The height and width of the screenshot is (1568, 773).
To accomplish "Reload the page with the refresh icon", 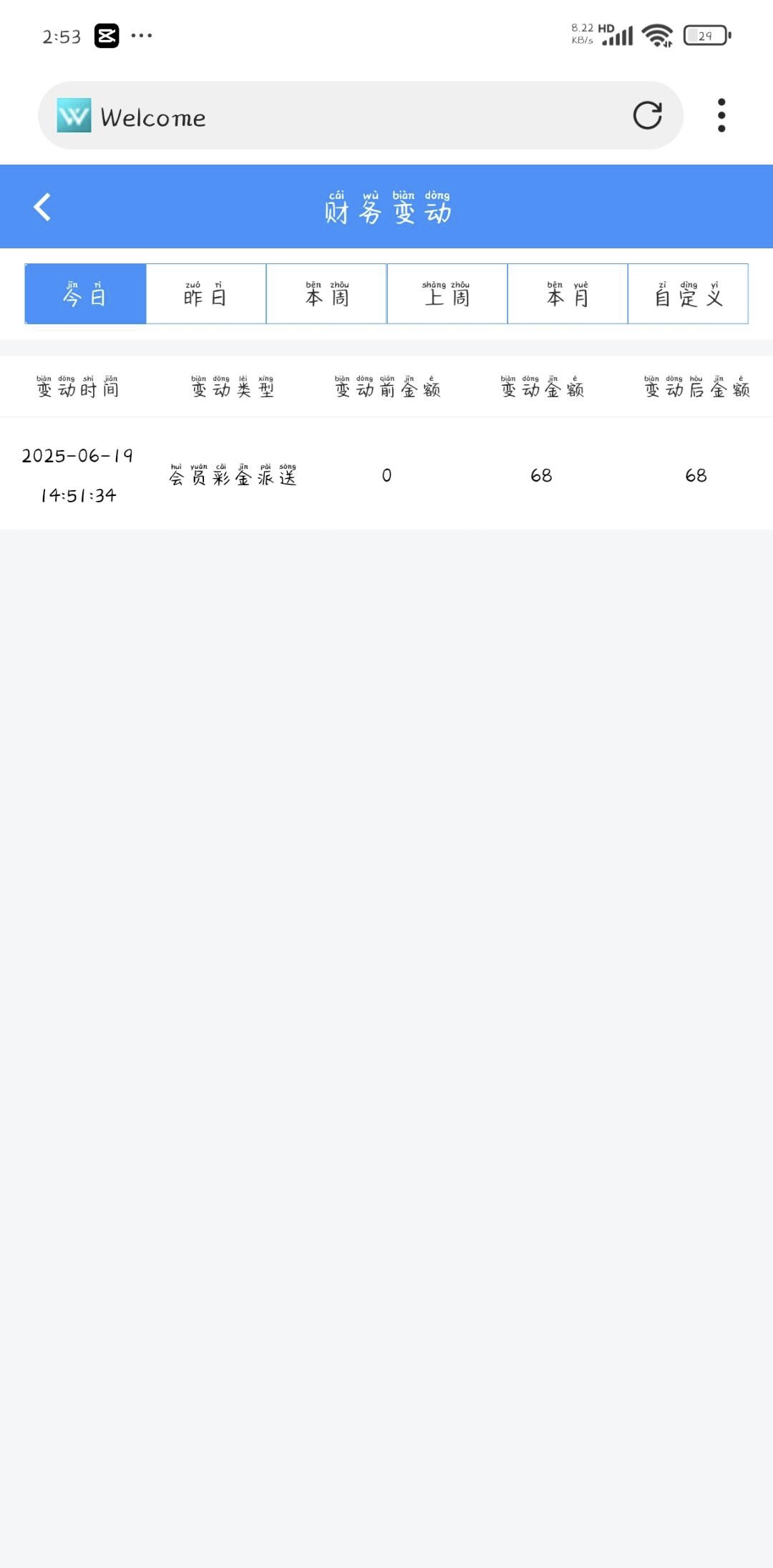I will pos(647,115).
